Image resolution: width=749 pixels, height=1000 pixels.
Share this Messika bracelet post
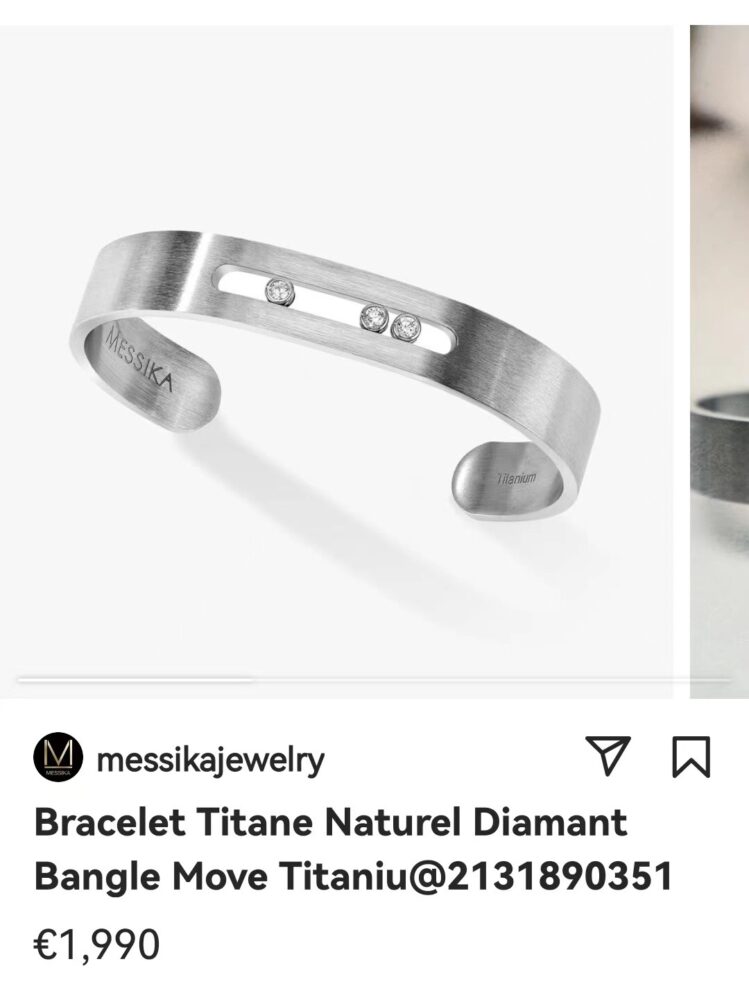pyautogui.click(x=608, y=757)
